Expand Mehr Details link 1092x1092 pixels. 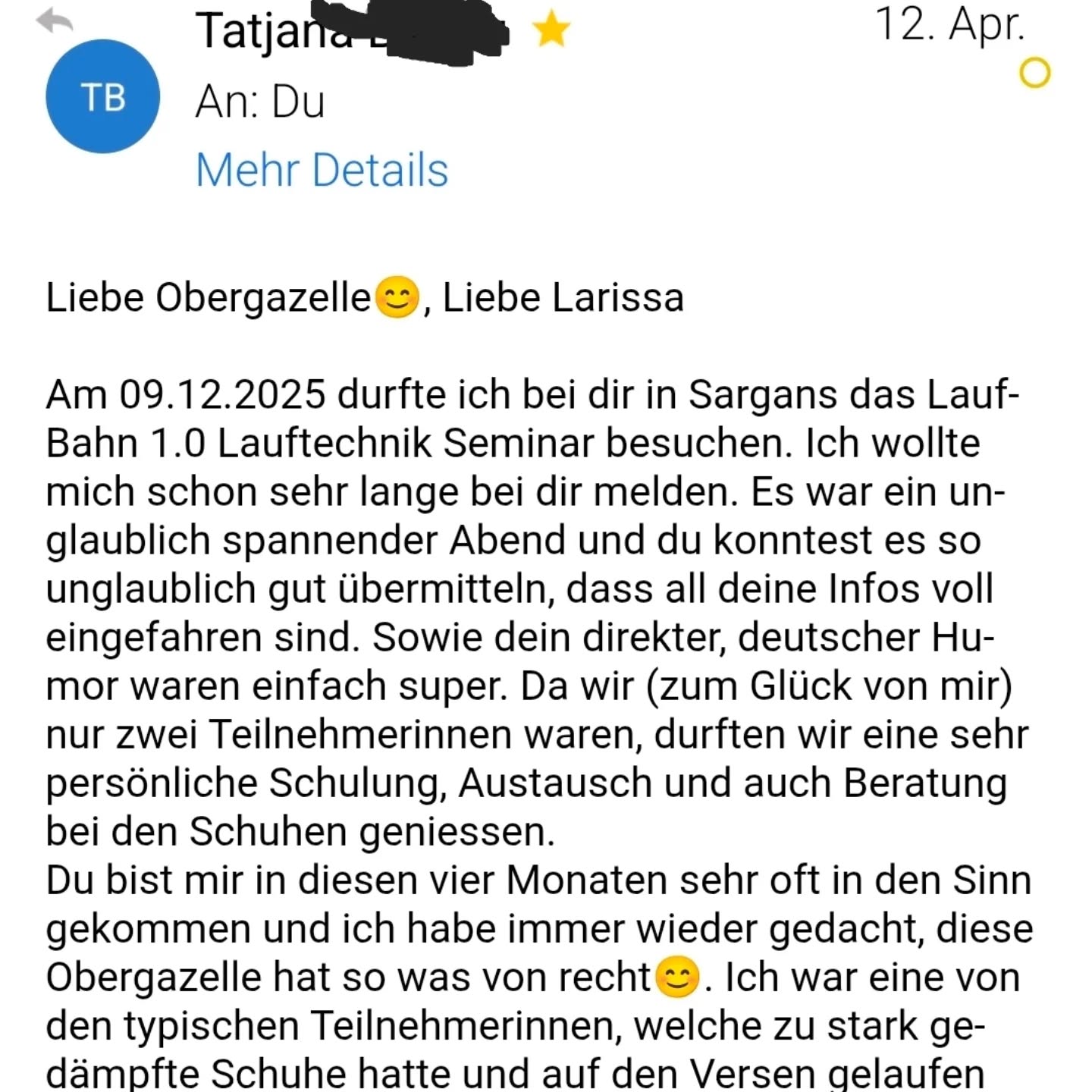tap(322, 170)
